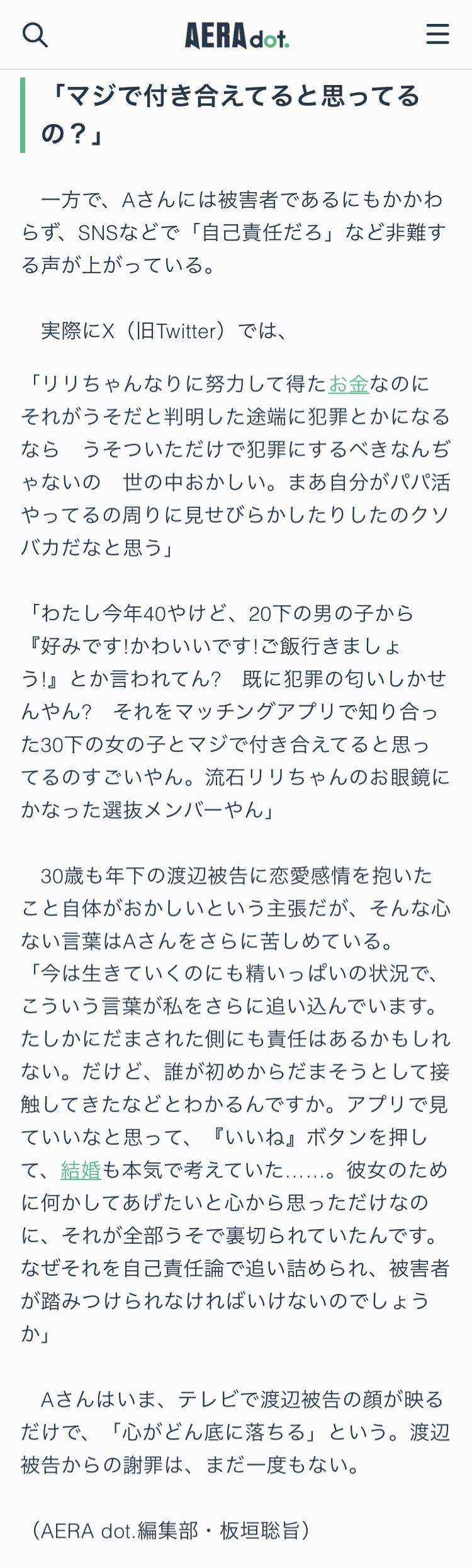
Task: Open the お金 link
Action: coord(349,383)
